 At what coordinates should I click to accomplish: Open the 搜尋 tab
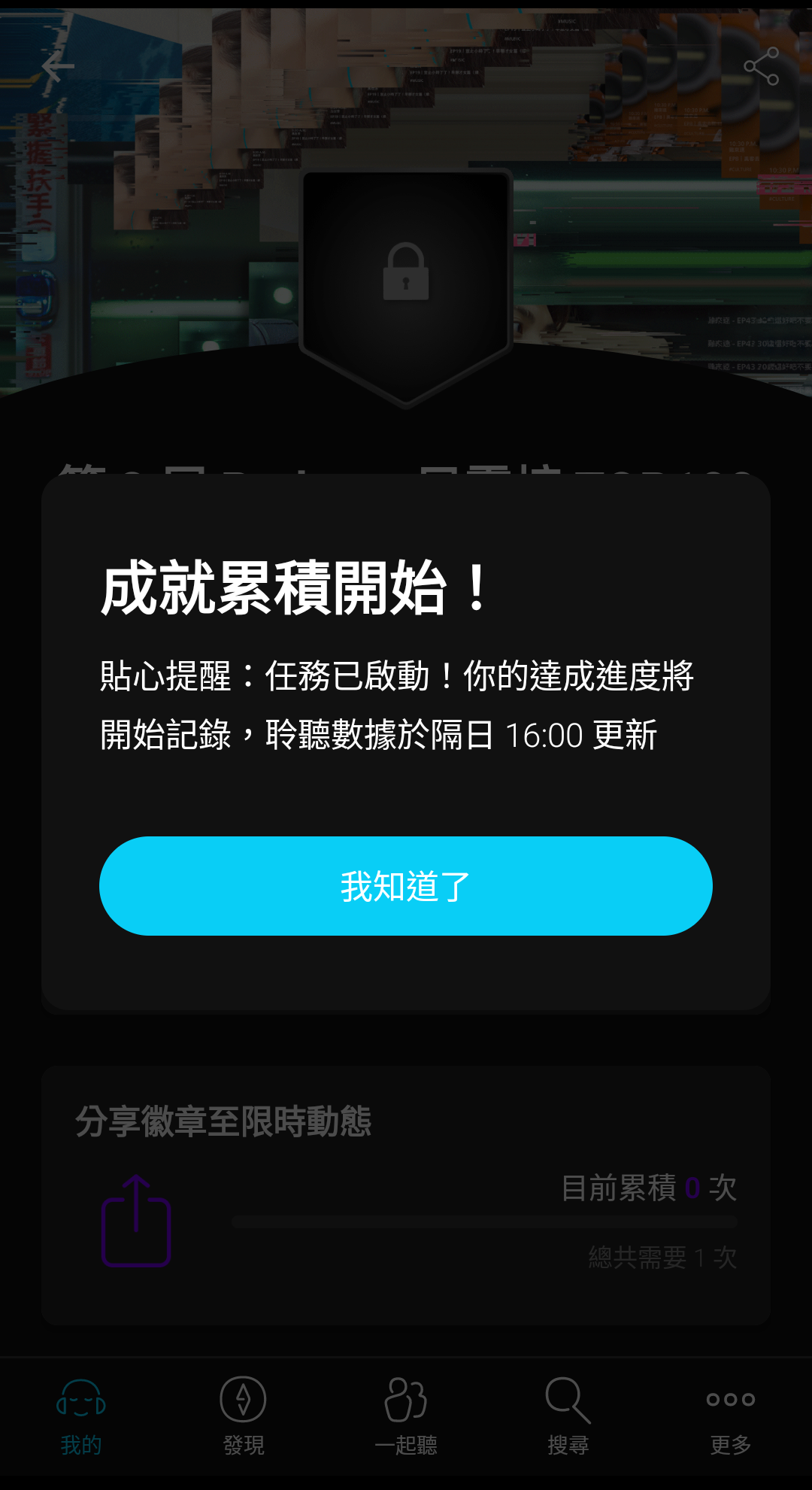(x=568, y=1416)
